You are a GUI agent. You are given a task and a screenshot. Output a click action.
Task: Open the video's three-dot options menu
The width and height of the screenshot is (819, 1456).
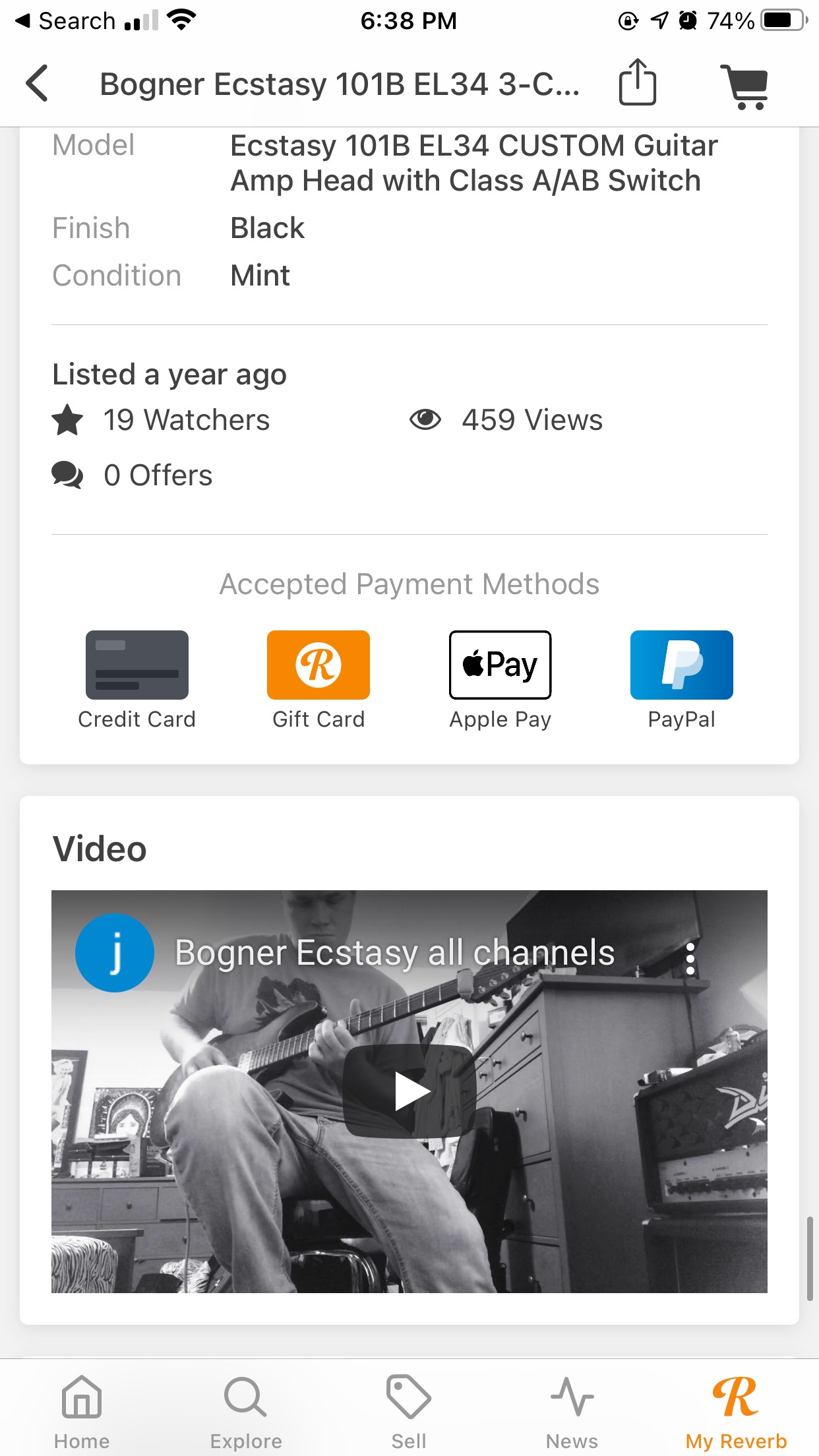(690, 958)
